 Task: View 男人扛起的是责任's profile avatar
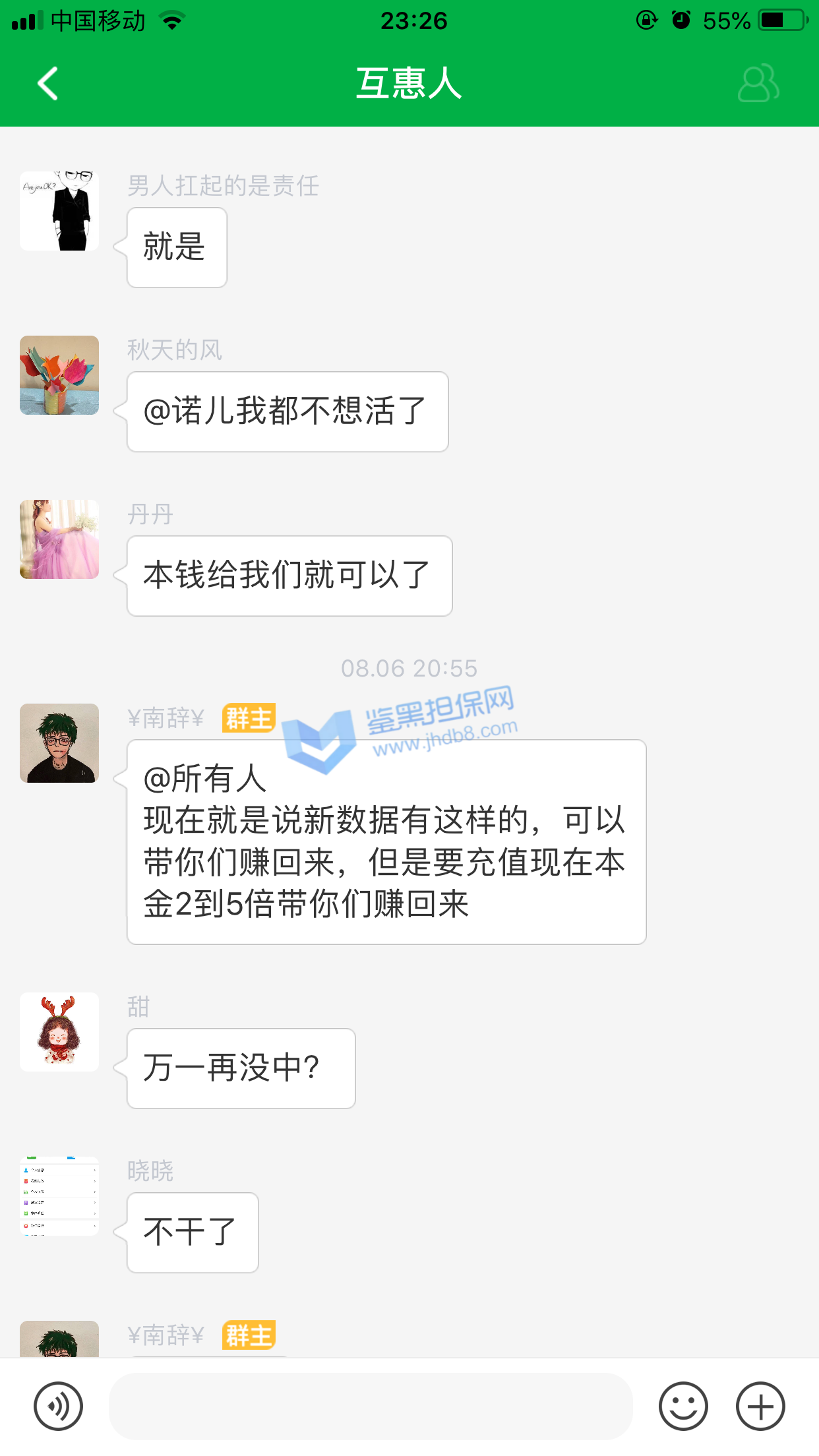(59, 211)
